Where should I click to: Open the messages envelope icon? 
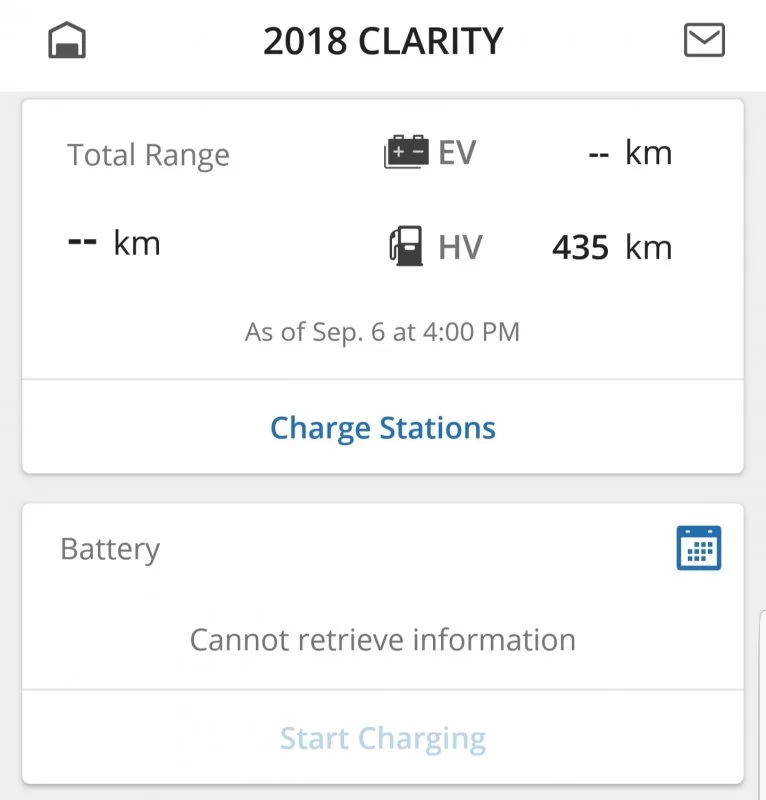703,40
